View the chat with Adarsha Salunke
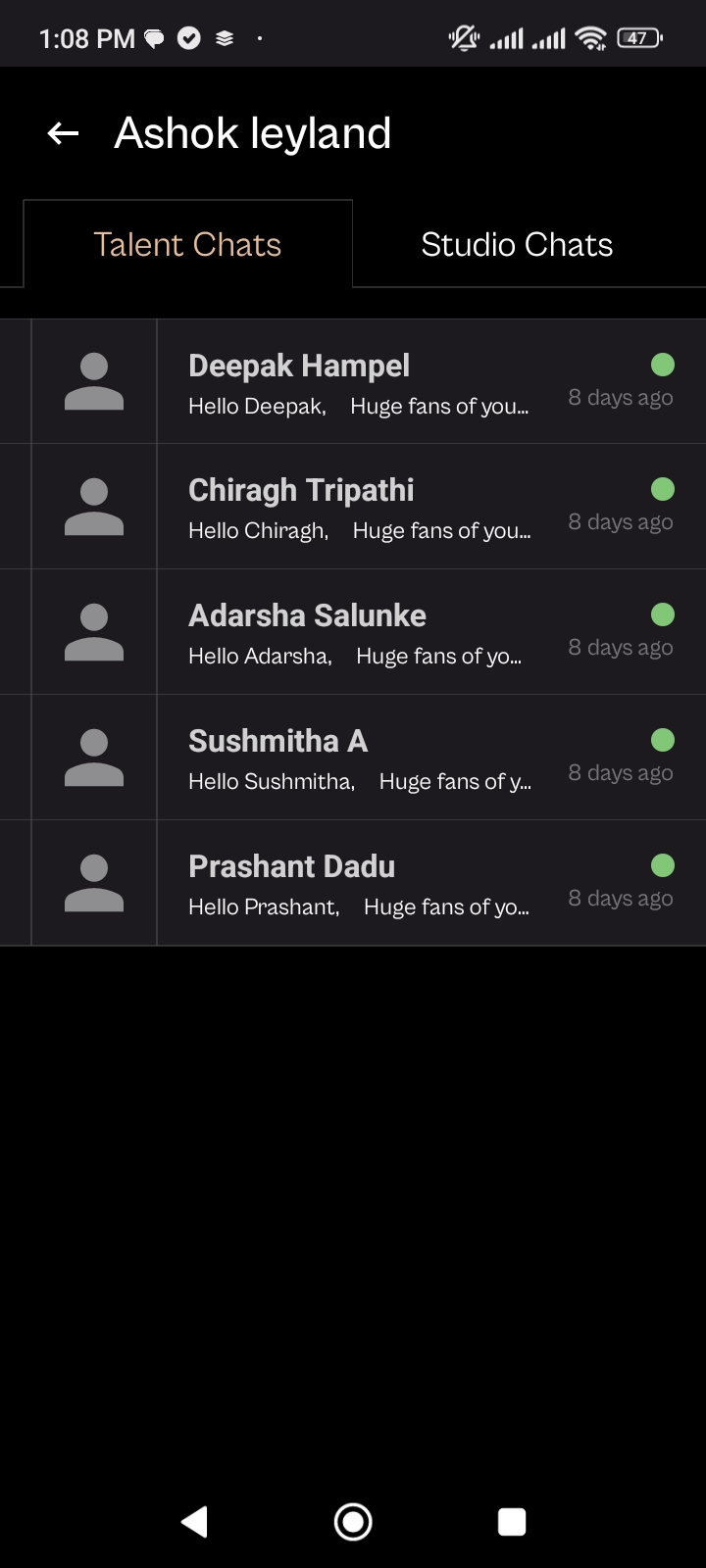The width and height of the screenshot is (706, 1568). point(392,632)
